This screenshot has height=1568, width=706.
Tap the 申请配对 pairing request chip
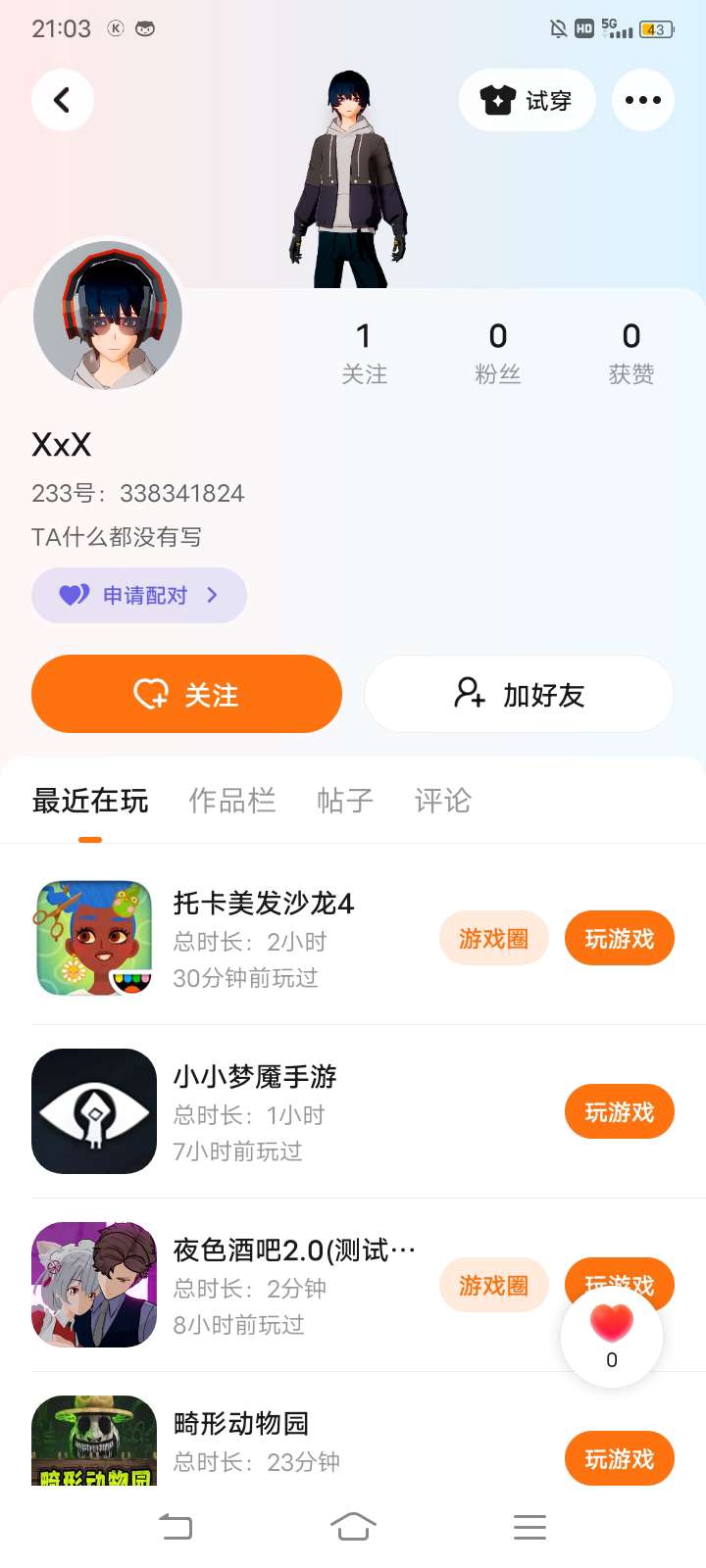(139, 595)
